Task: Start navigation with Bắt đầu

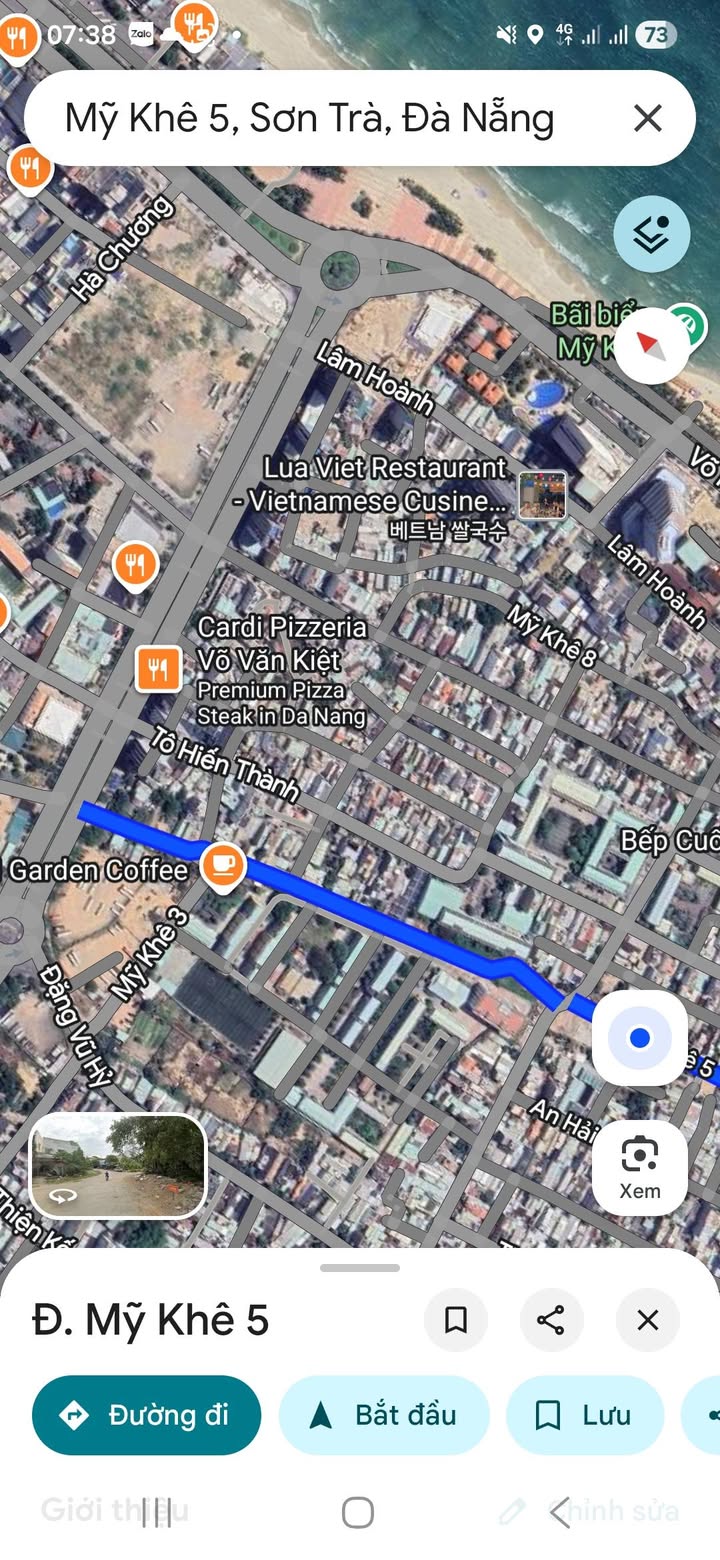Action: coord(384,1415)
